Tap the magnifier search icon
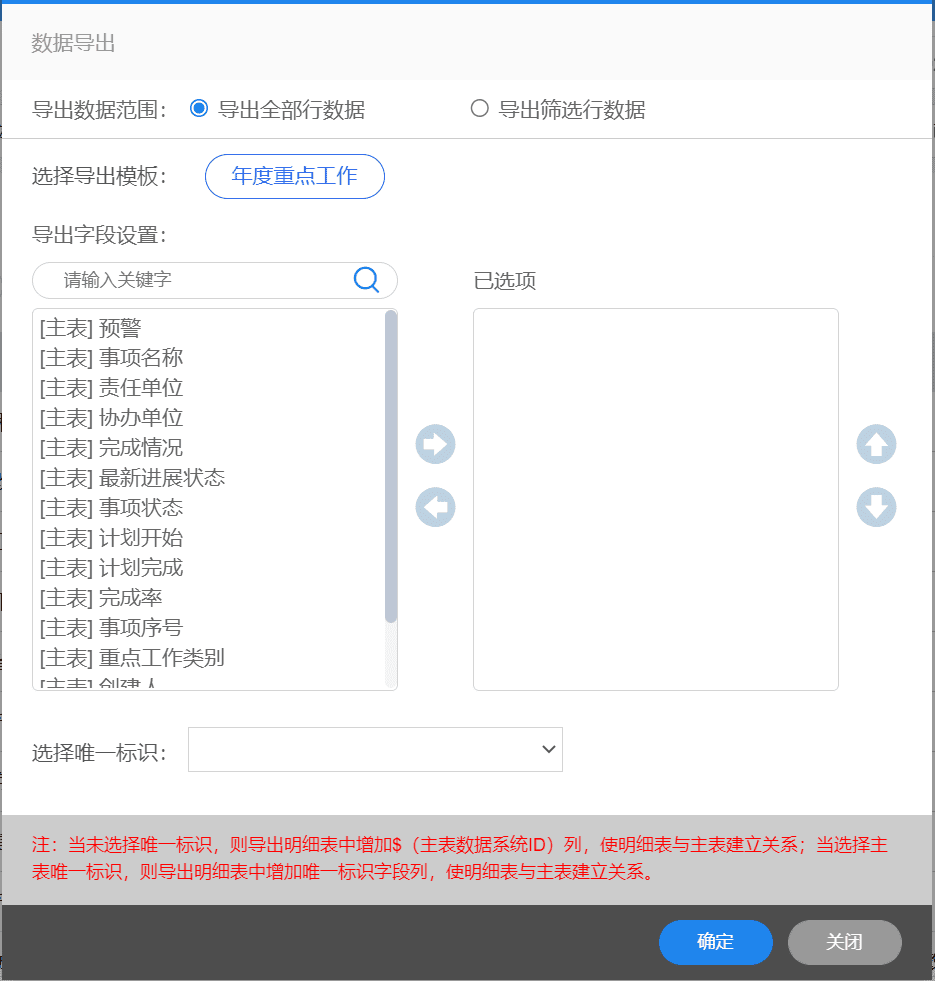Screen dimensions: 935x981 366,280
